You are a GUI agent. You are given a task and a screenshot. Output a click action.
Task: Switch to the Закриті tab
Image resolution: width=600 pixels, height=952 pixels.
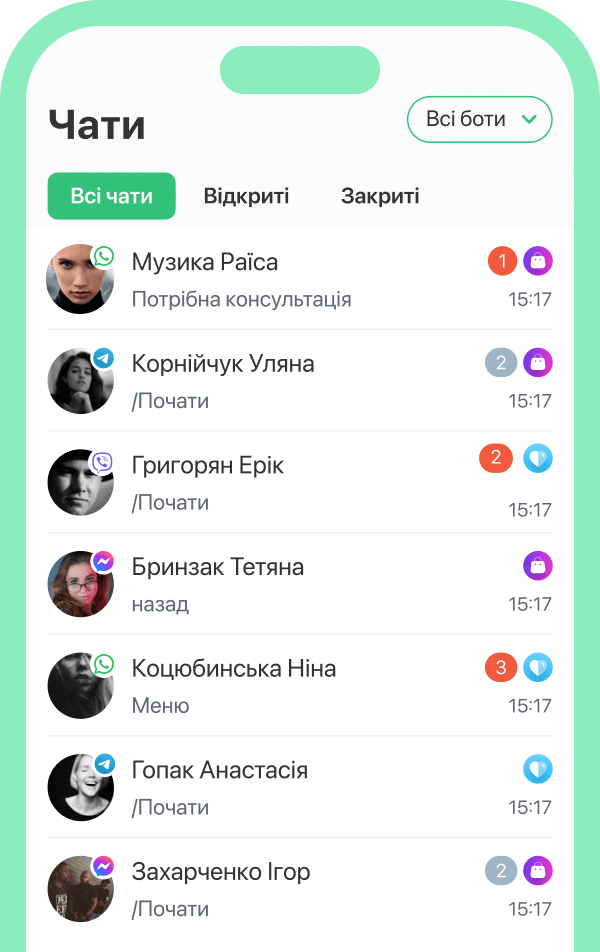[380, 196]
